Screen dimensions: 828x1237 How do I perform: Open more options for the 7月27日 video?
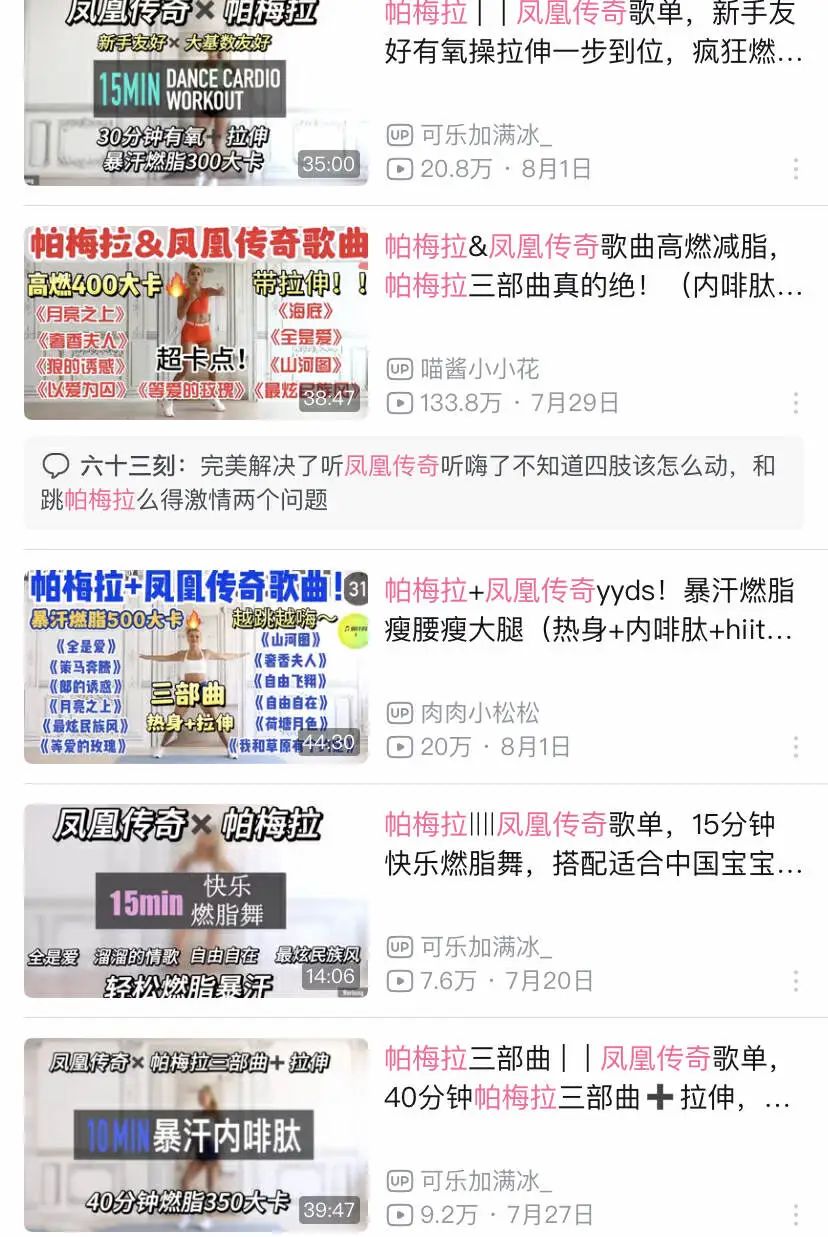pyautogui.click(x=796, y=1215)
